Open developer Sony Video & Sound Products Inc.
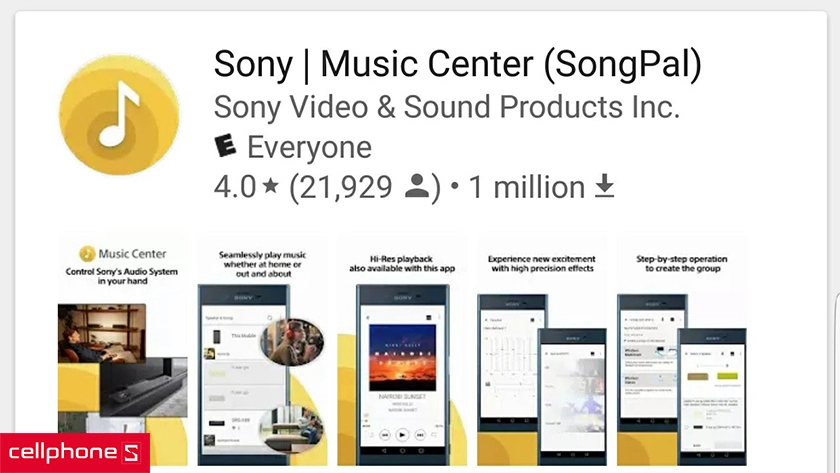Image resolution: width=840 pixels, height=473 pixels. [447, 107]
